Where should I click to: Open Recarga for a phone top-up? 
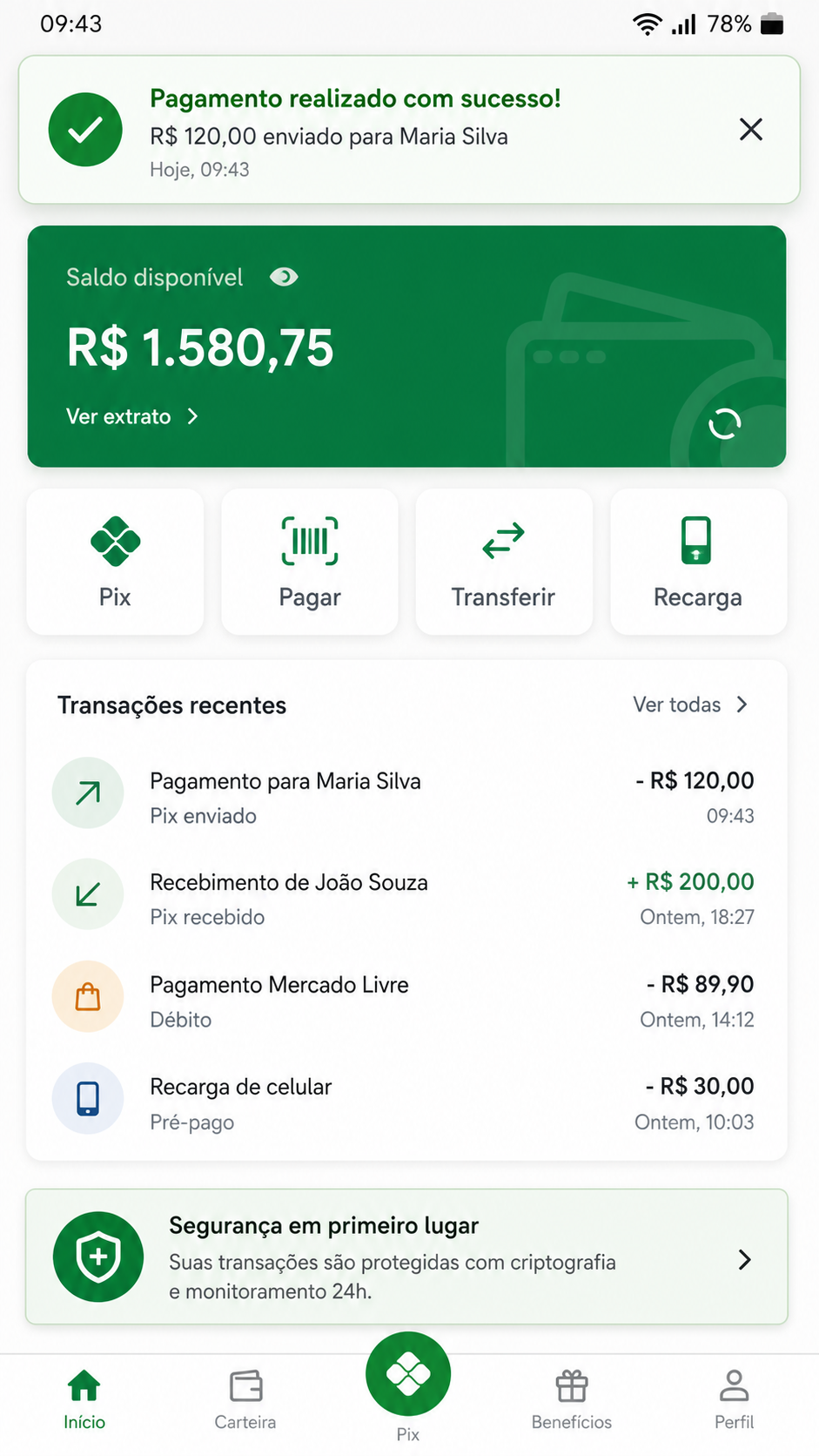tap(699, 562)
